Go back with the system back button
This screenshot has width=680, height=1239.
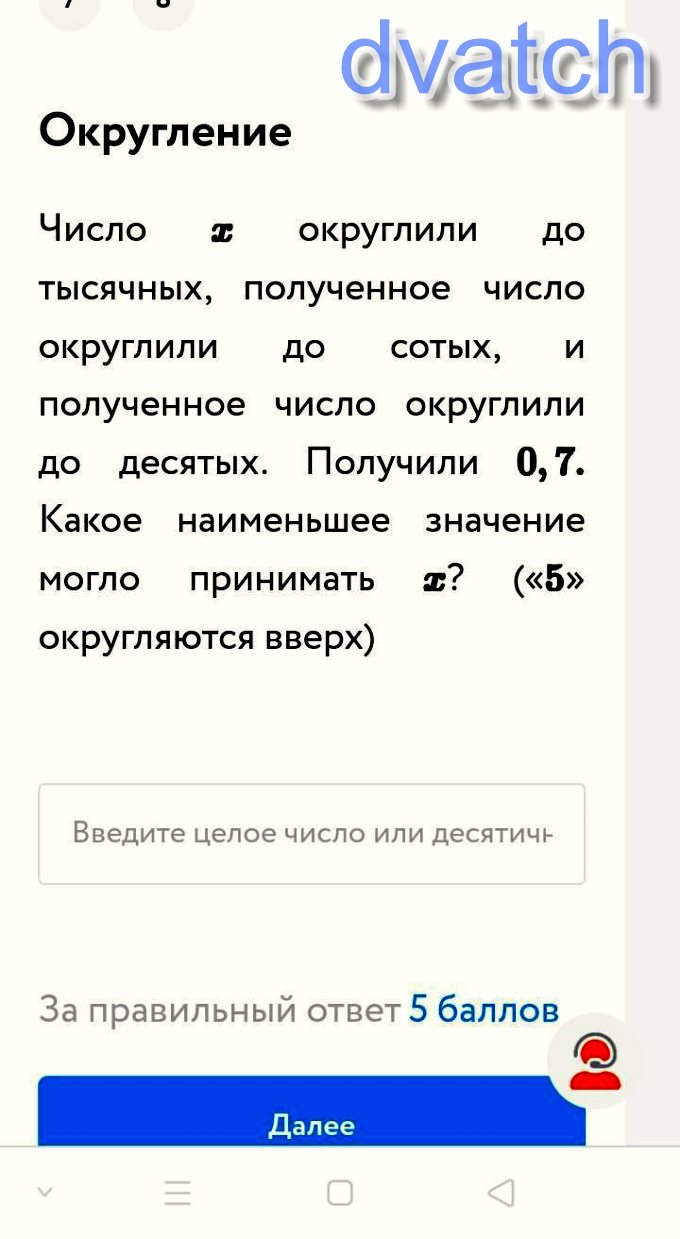pos(501,1192)
